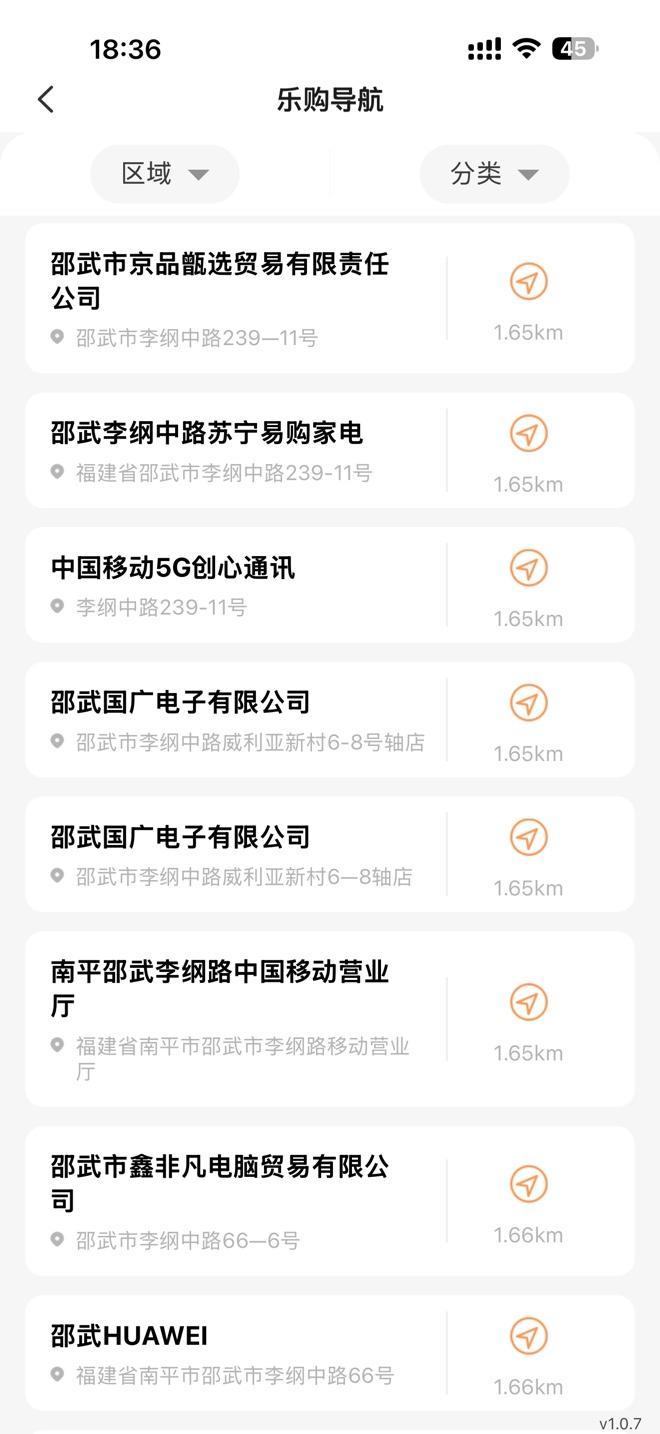Expand the 分类 dropdown filter
The width and height of the screenshot is (660, 1434).
[494, 174]
